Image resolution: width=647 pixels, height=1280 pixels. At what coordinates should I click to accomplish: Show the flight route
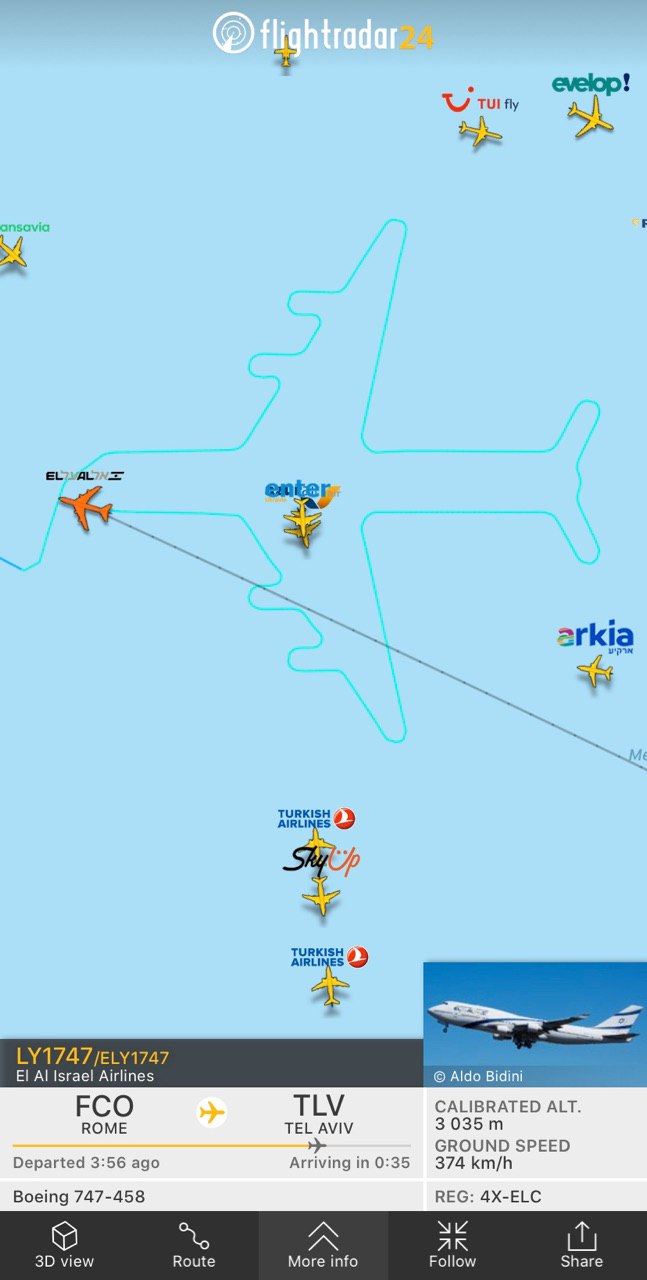click(193, 1245)
